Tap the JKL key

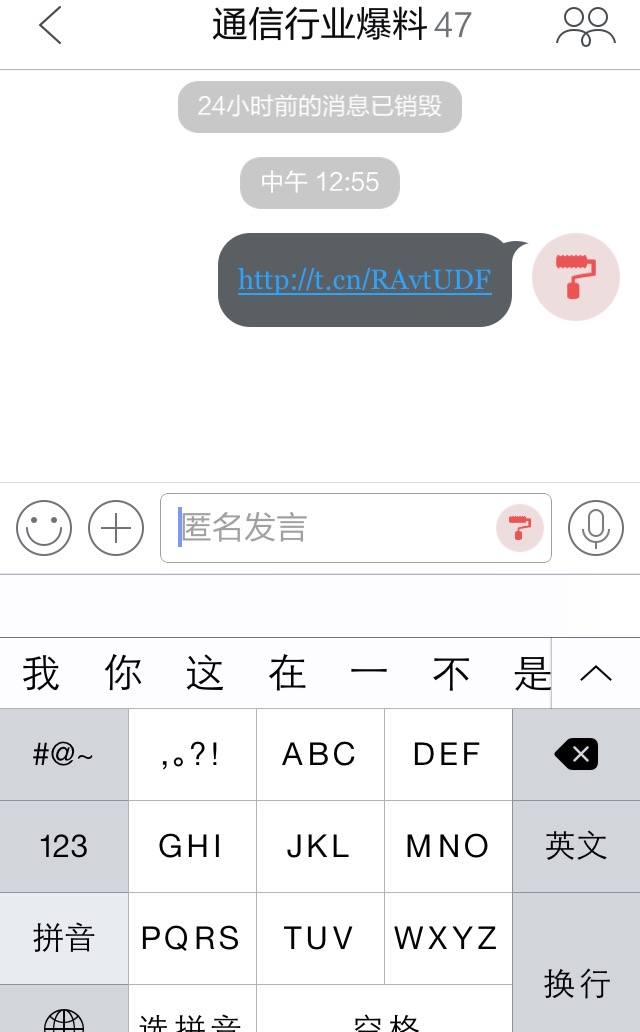(x=320, y=846)
